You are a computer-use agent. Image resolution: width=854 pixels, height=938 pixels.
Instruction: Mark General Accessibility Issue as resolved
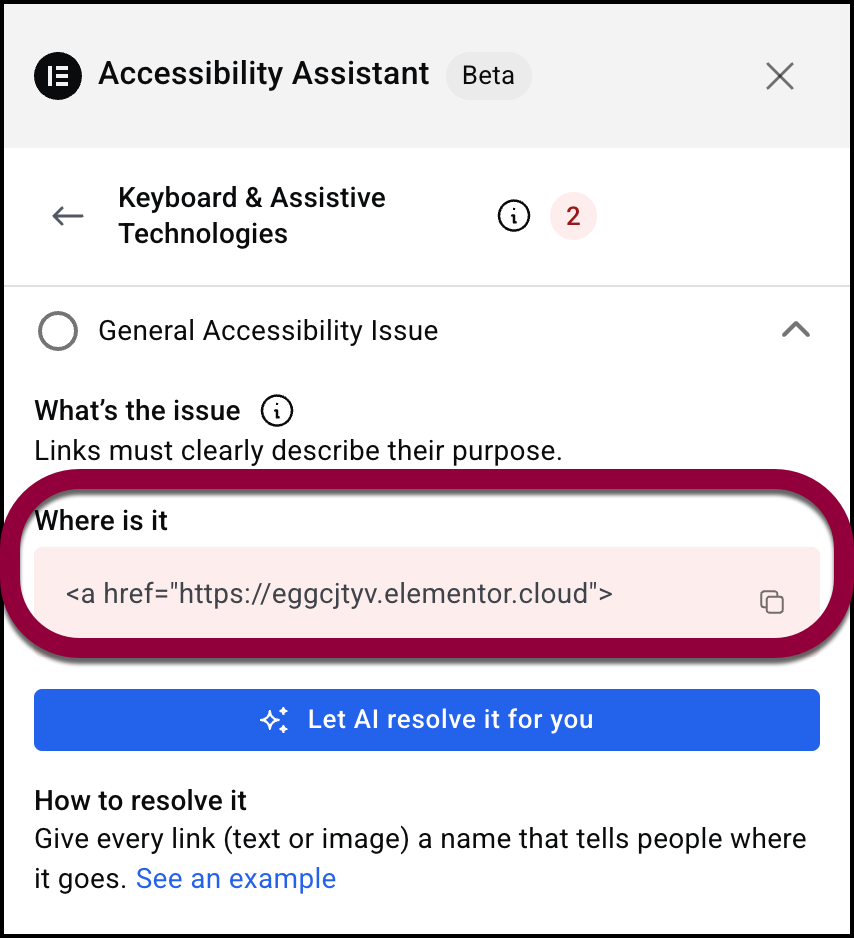58,331
